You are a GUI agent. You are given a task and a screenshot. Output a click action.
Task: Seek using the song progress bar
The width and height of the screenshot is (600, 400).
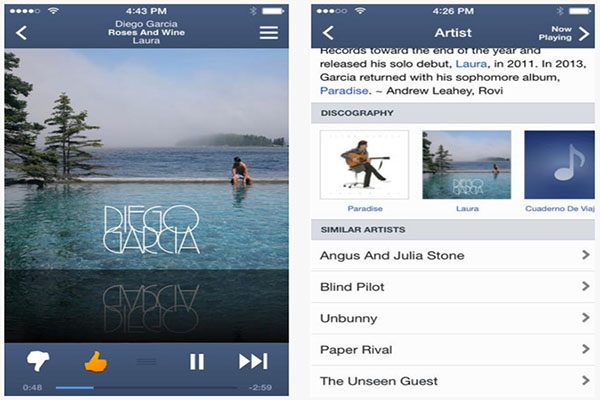coord(147,386)
